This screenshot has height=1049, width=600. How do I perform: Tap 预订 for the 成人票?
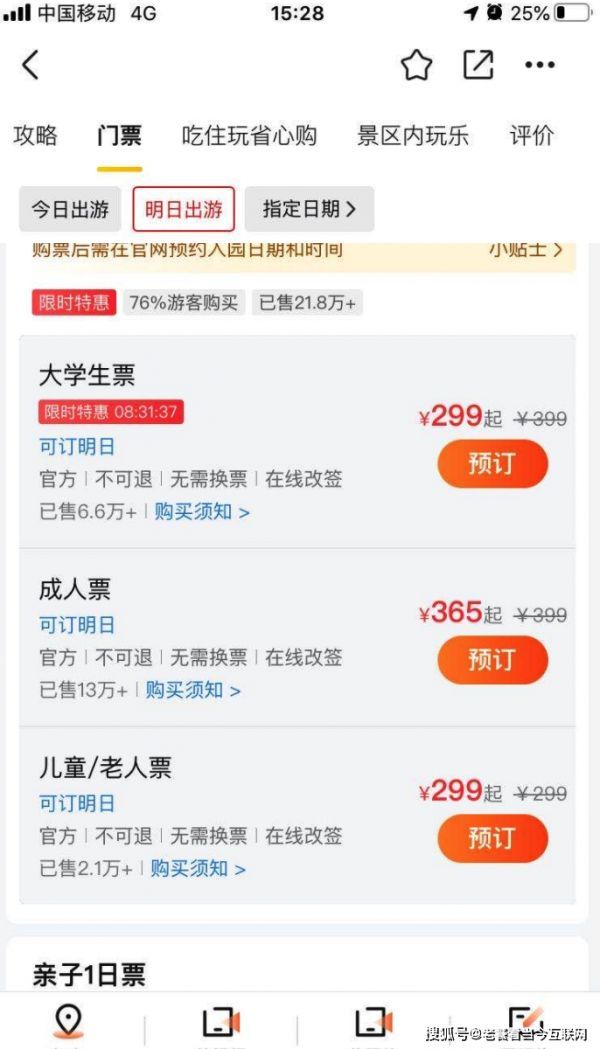(x=493, y=660)
